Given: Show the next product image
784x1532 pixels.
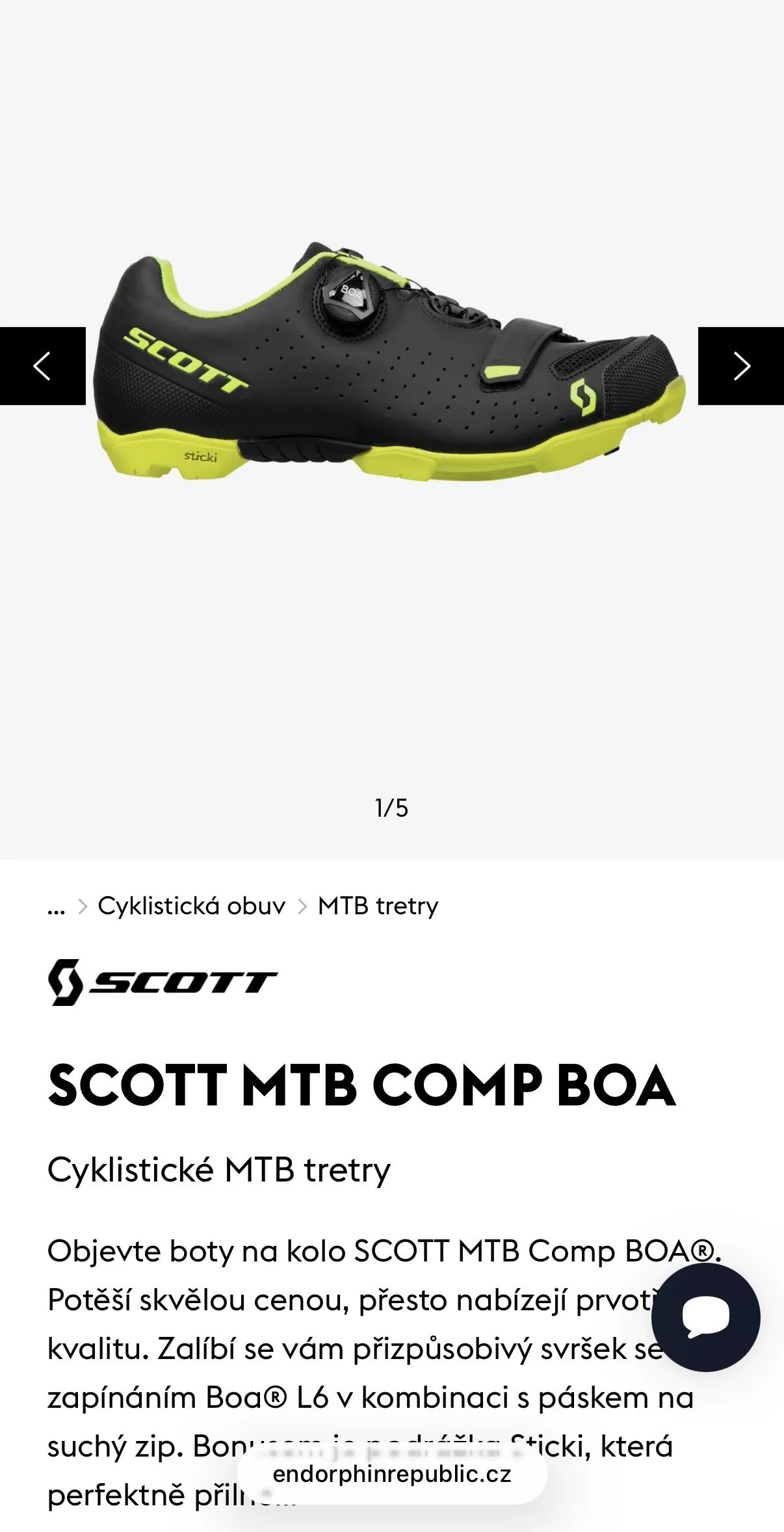Looking at the screenshot, I should (x=741, y=366).
